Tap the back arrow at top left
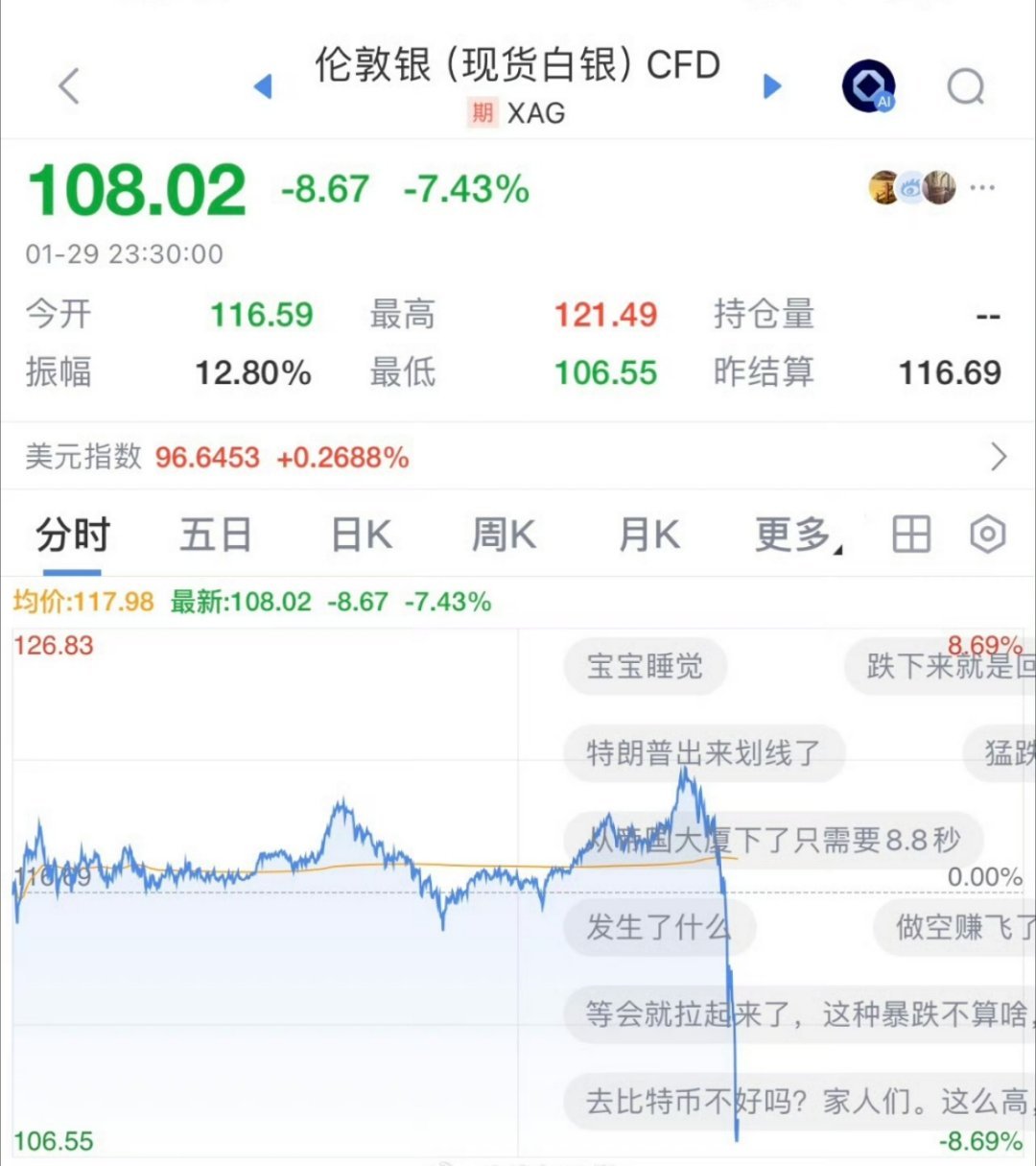Viewport: 1036px width, 1166px height. click(x=68, y=85)
